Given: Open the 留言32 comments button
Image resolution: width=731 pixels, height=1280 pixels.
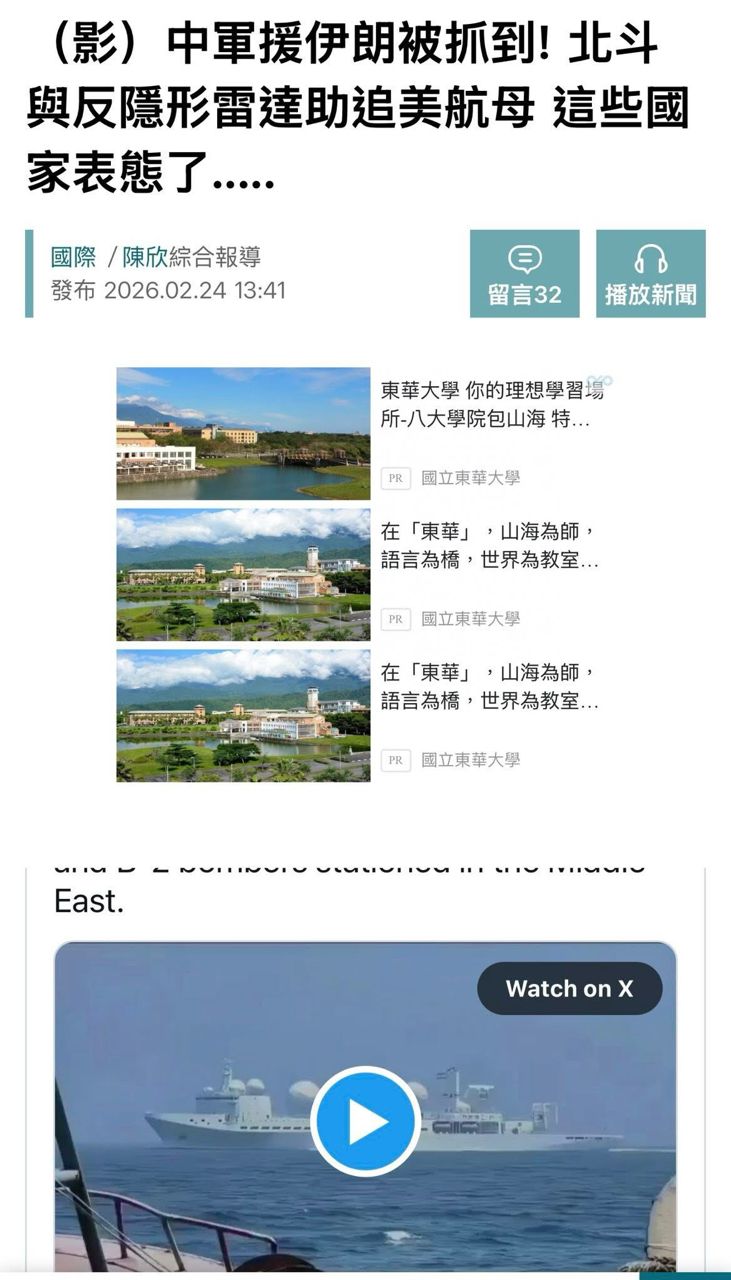Looking at the screenshot, I should (524, 274).
